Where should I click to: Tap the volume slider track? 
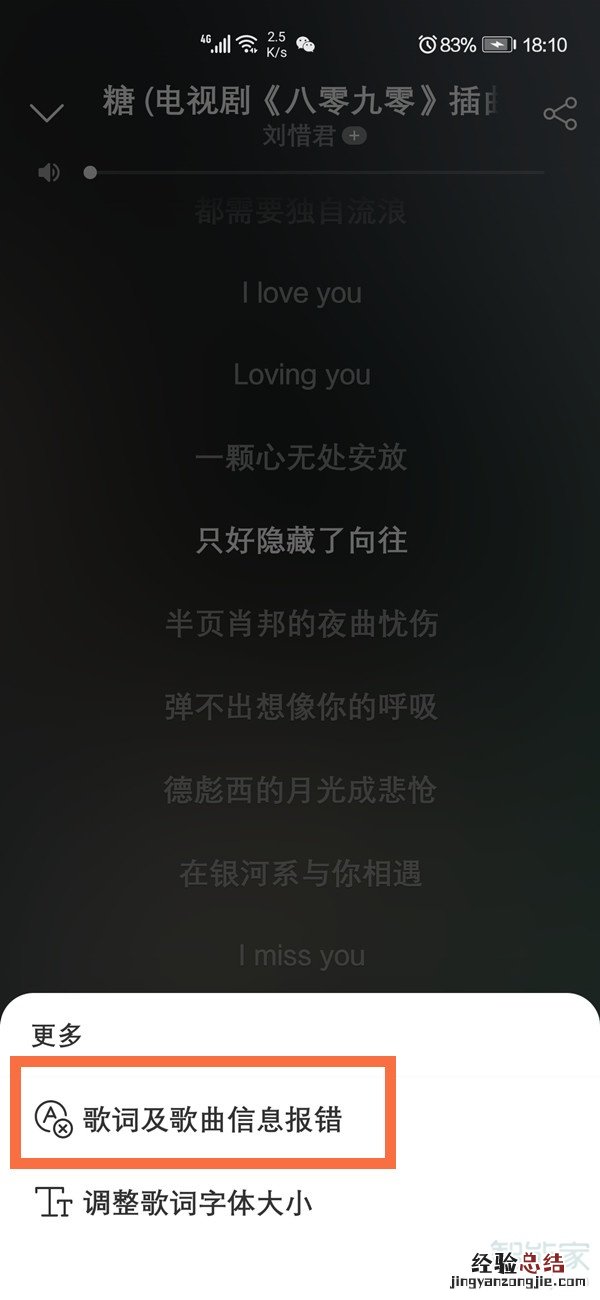click(x=320, y=173)
